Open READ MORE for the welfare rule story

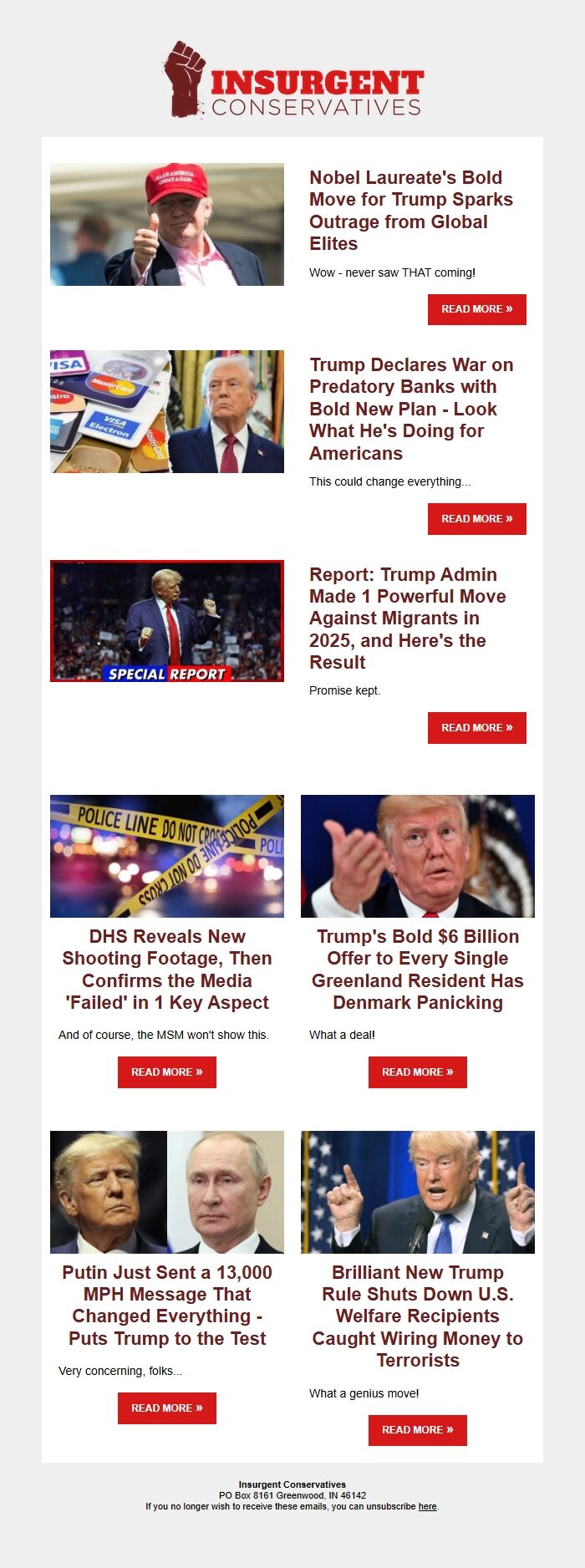coord(418,1430)
